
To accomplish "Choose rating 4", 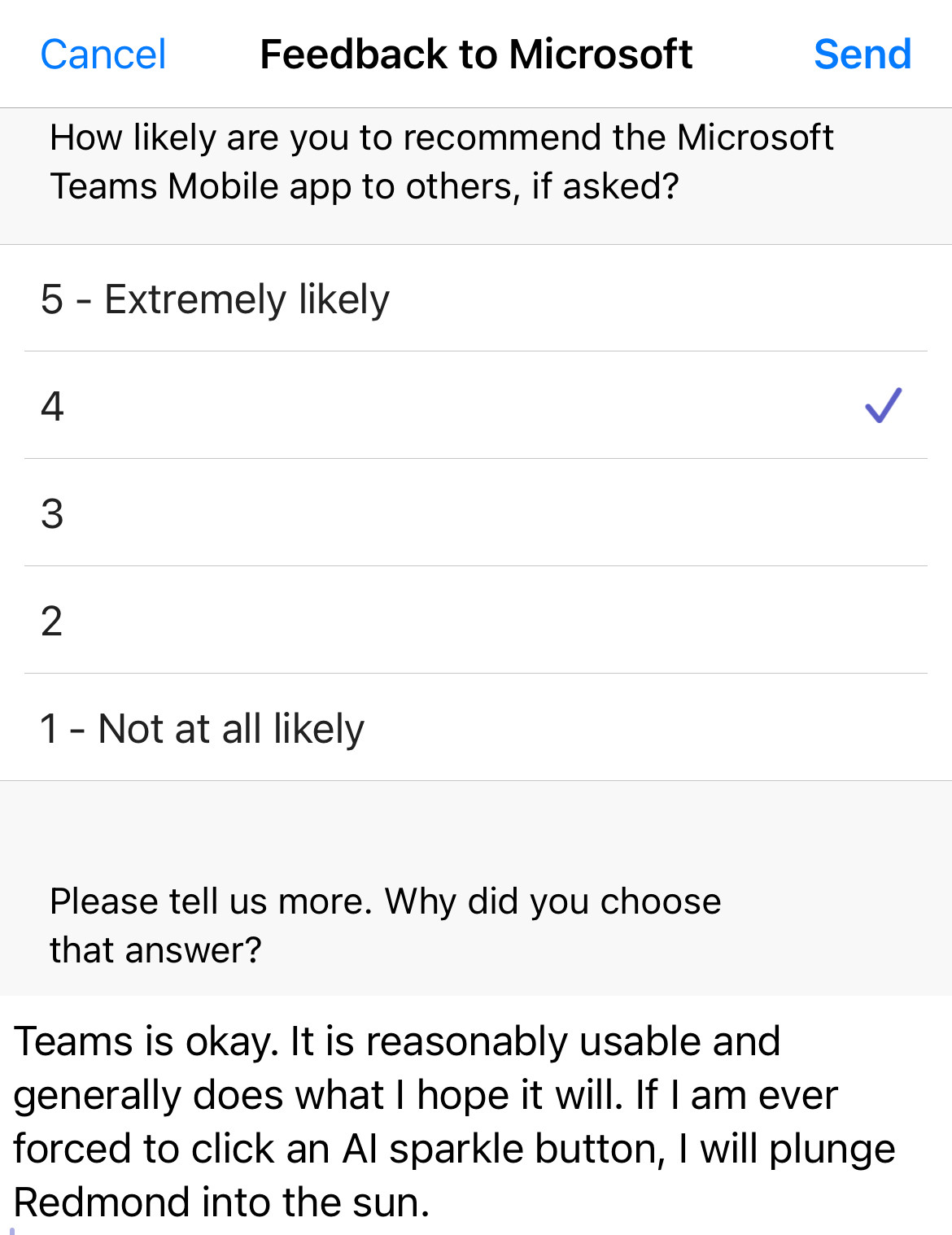I will pos(476,406).
